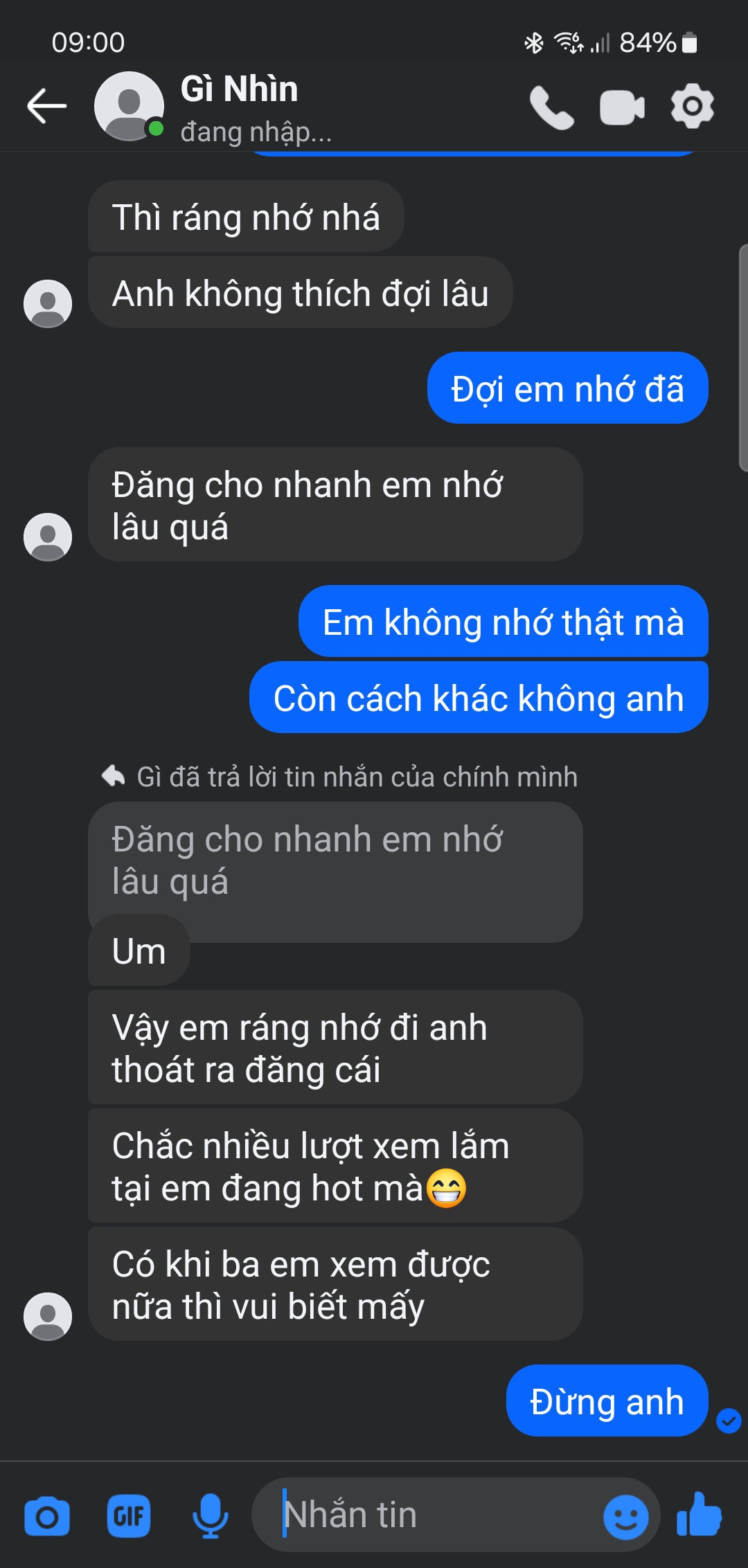Start a video call with Gì Nhìn
The width and height of the screenshot is (748, 1568).
[621, 107]
